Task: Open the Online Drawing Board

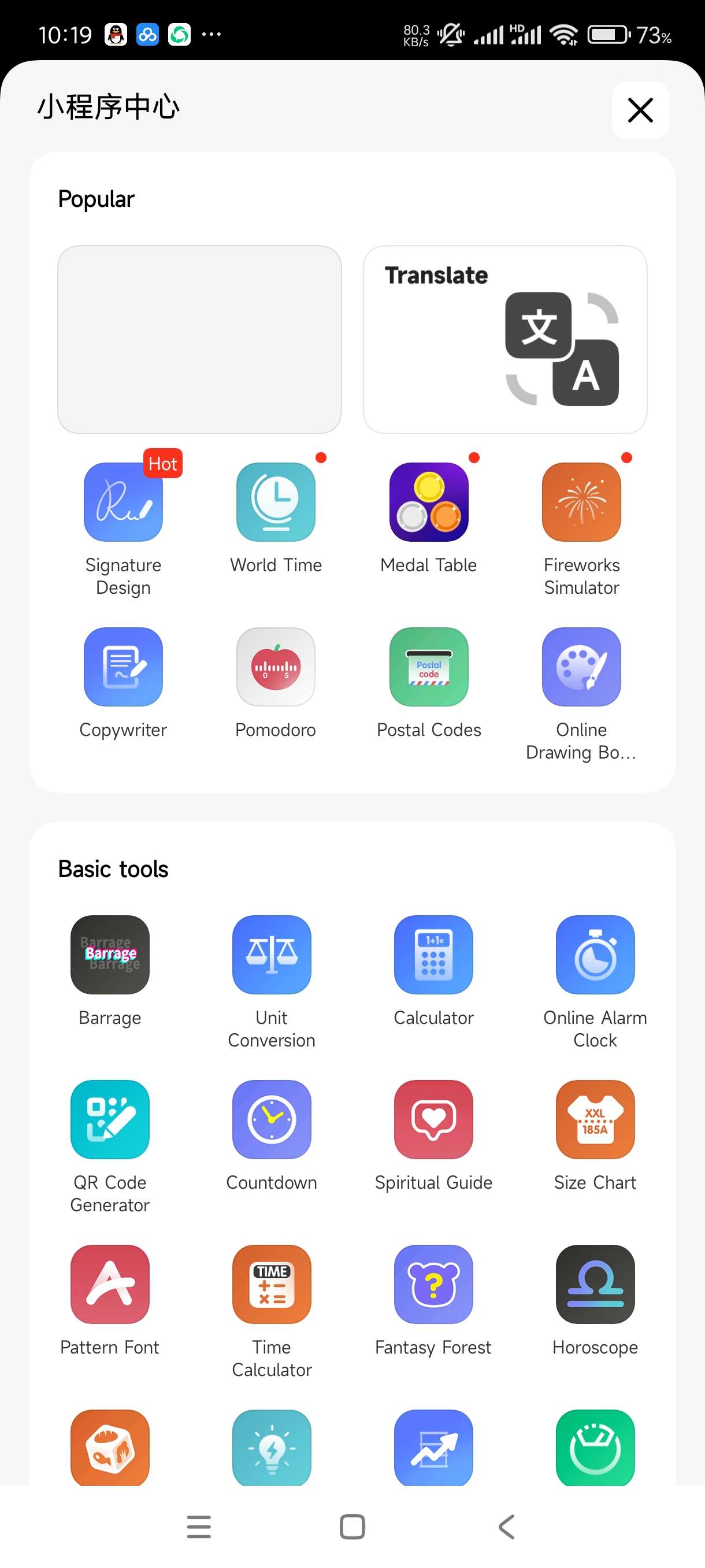Action: coord(581,667)
